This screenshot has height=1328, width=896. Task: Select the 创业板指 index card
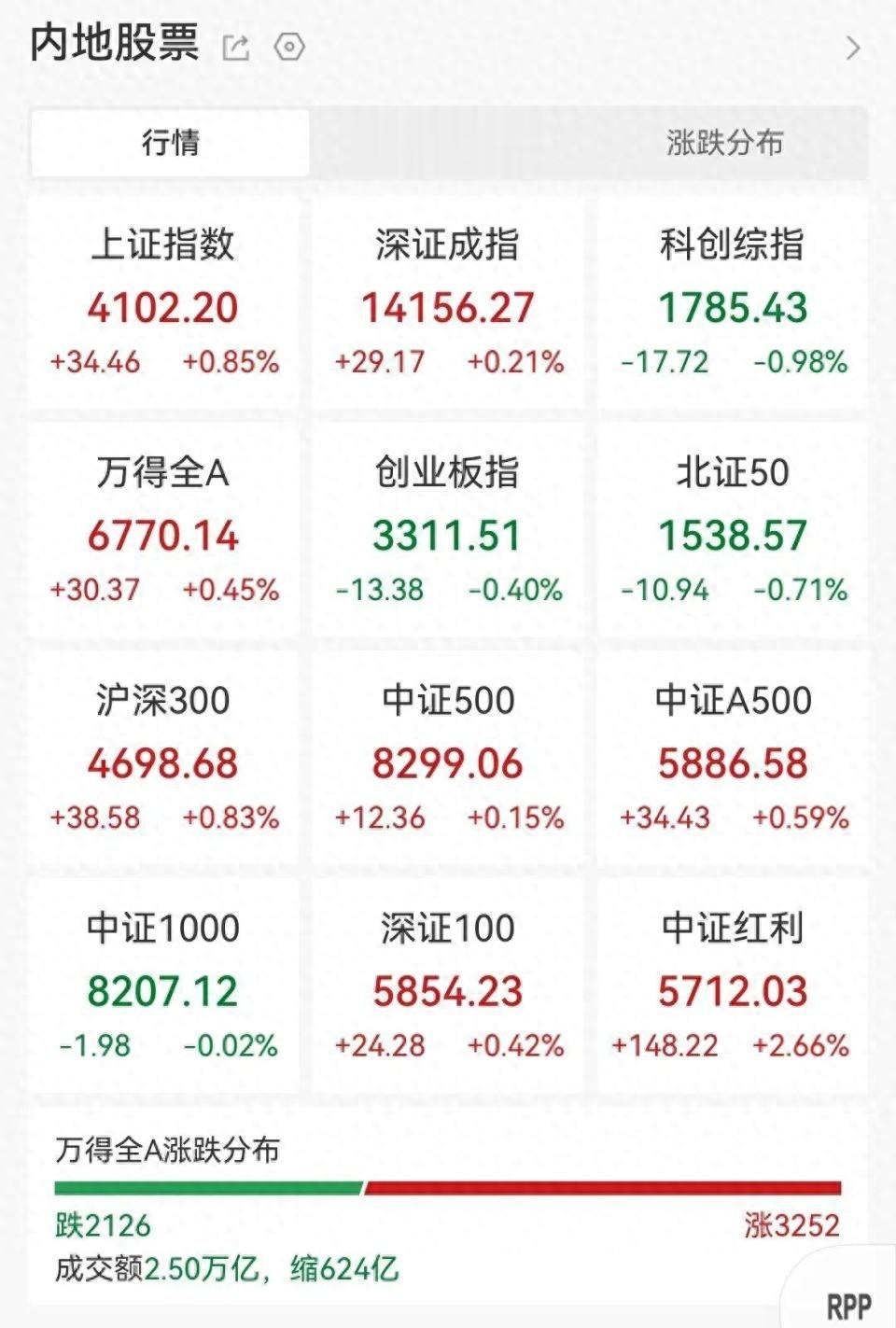click(x=448, y=530)
